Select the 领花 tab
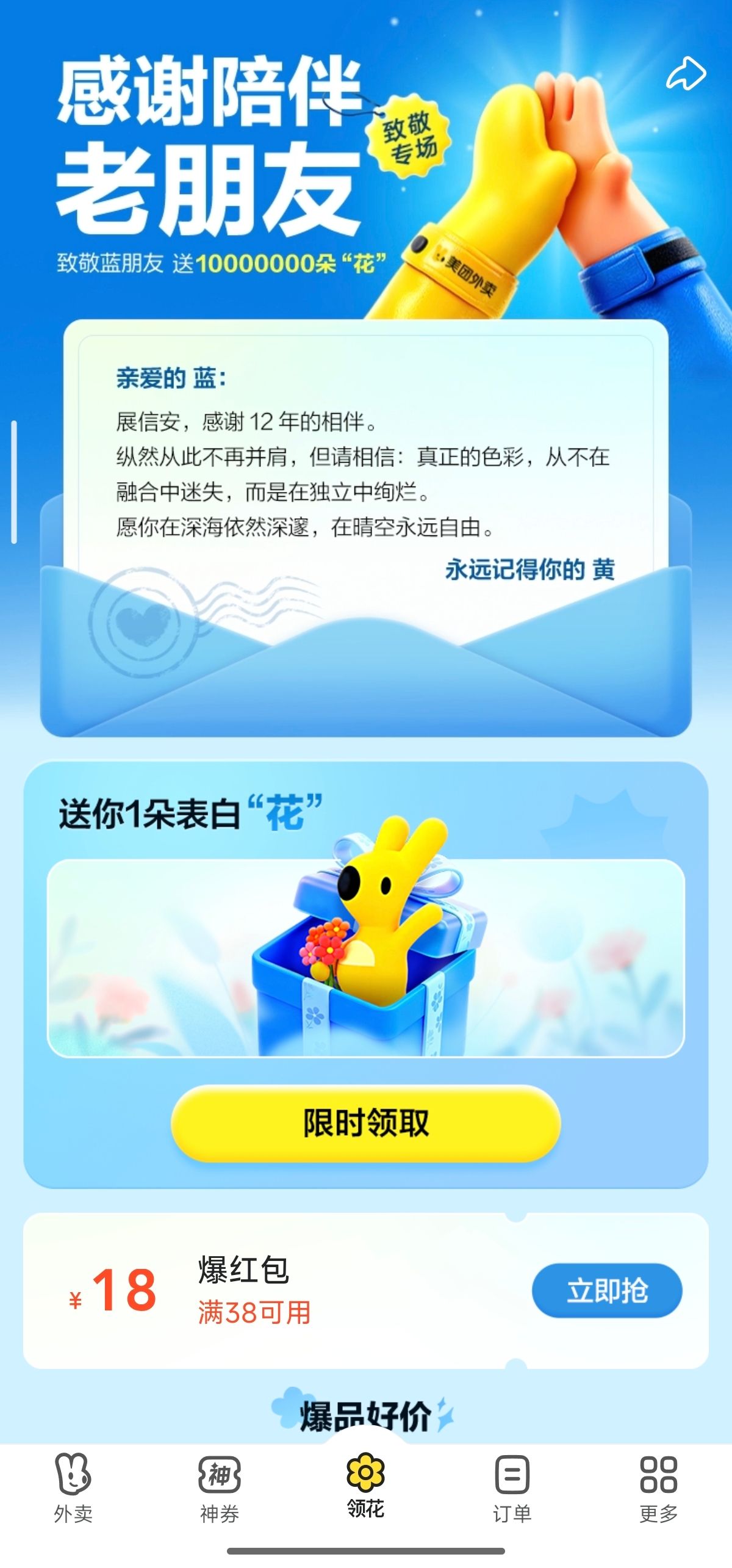The width and height of the screenshot is (732, 1568). (366, 1486)
